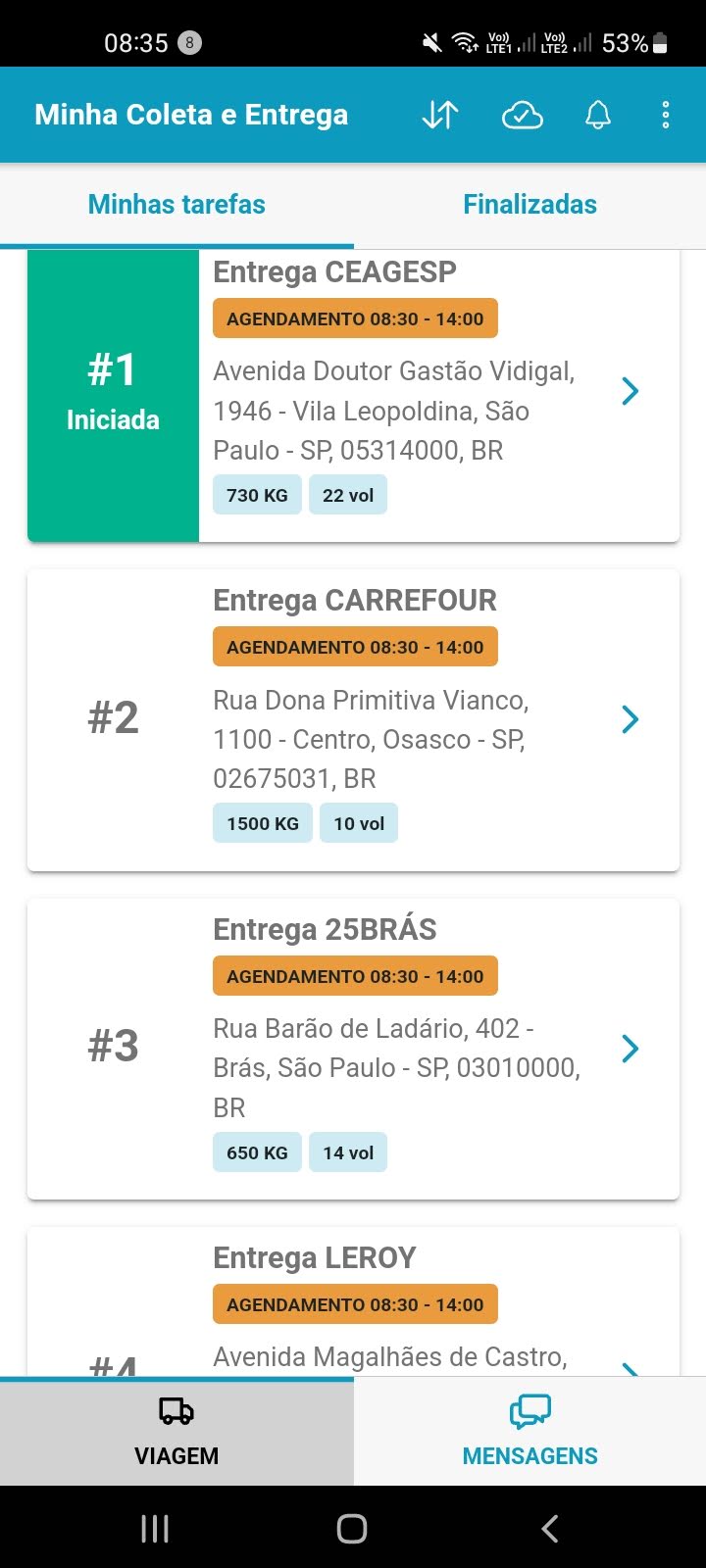The height and width of the screenshot is (1568, 706).
Task: Select the Viagem bottom tab
Action: coord(176,1432)
